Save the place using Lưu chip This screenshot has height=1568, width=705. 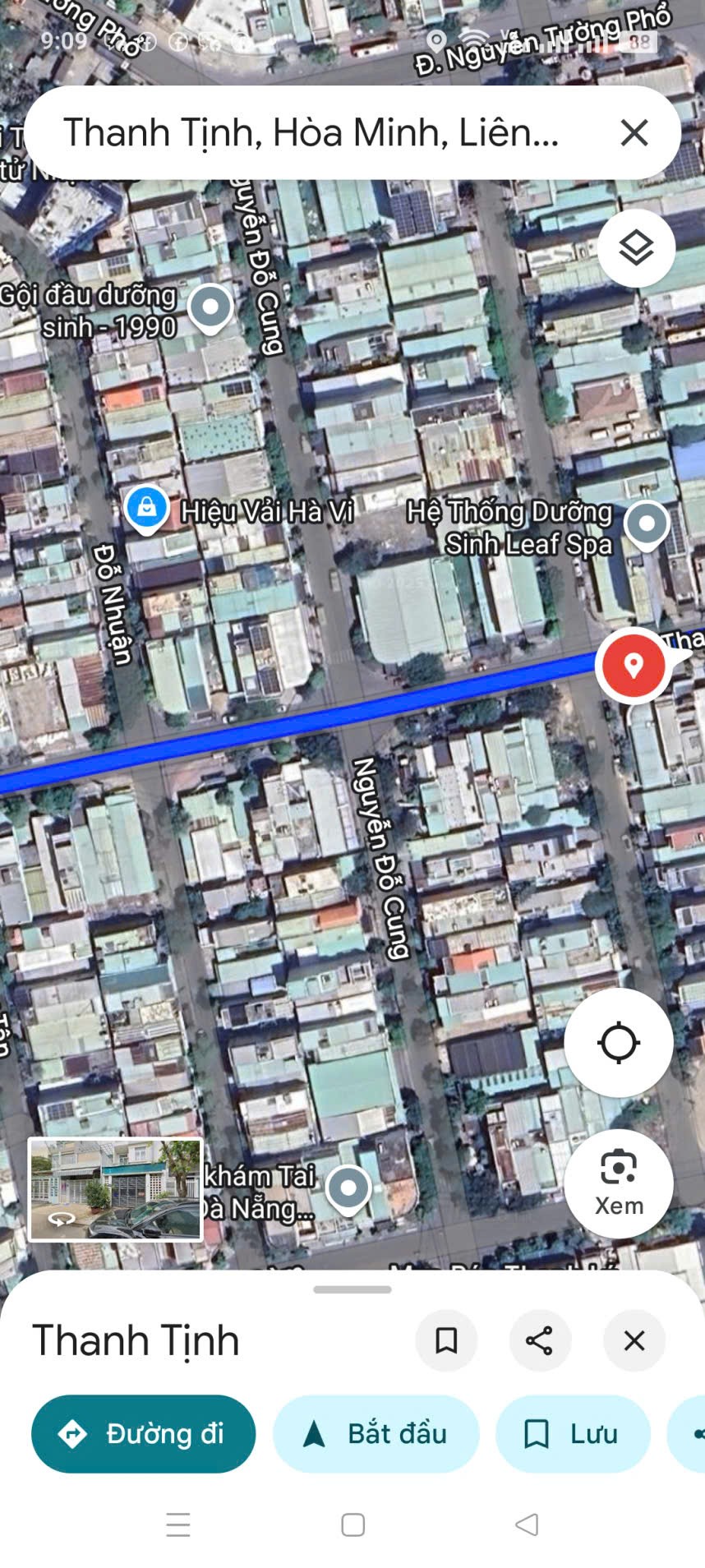click(x=573, y=1433)
